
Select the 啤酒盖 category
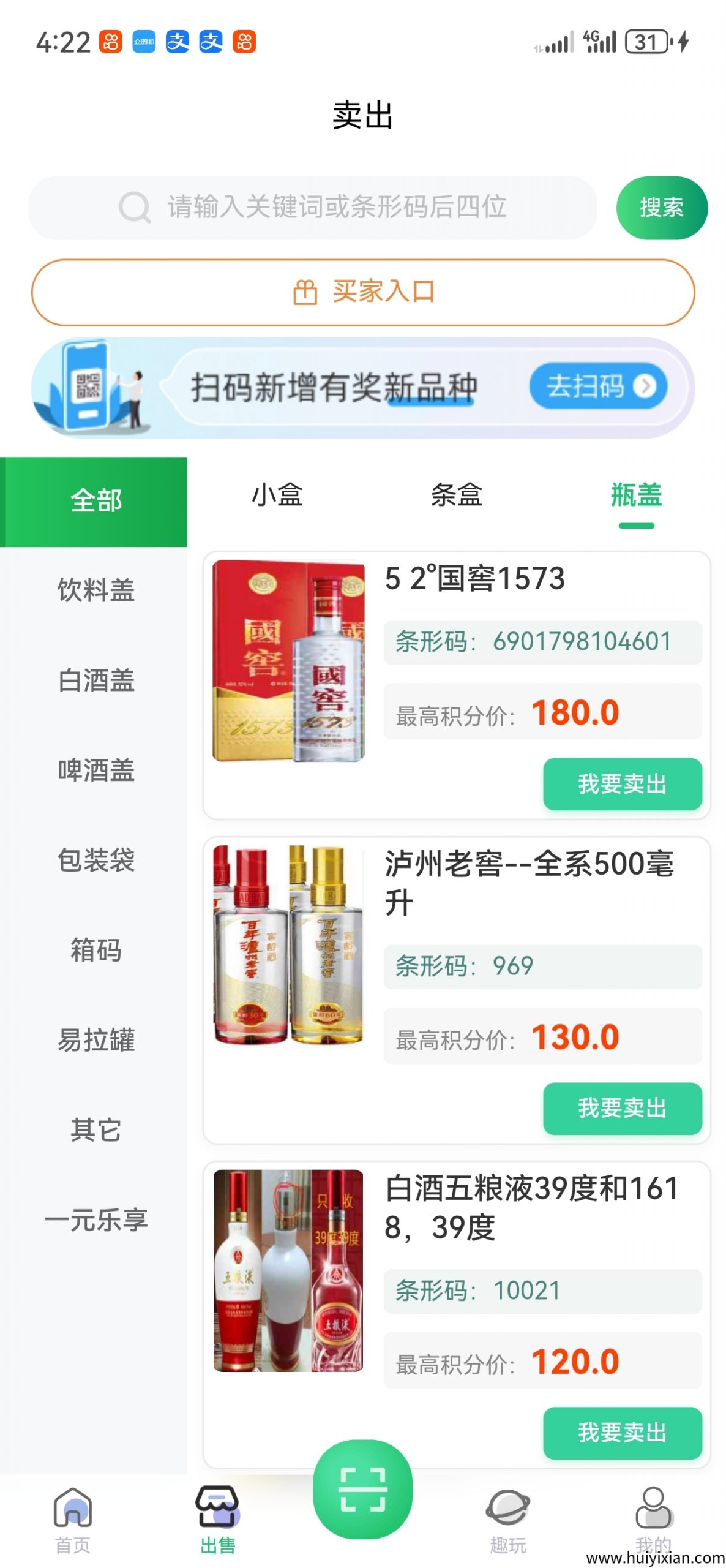tap(95, 770)
